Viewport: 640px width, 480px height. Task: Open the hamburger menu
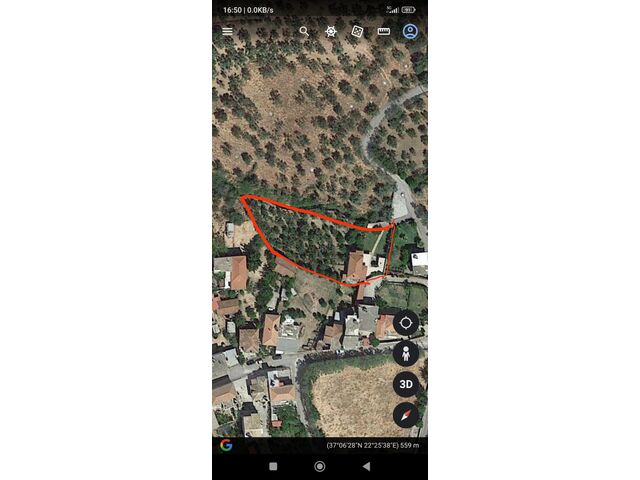point(227,31)
